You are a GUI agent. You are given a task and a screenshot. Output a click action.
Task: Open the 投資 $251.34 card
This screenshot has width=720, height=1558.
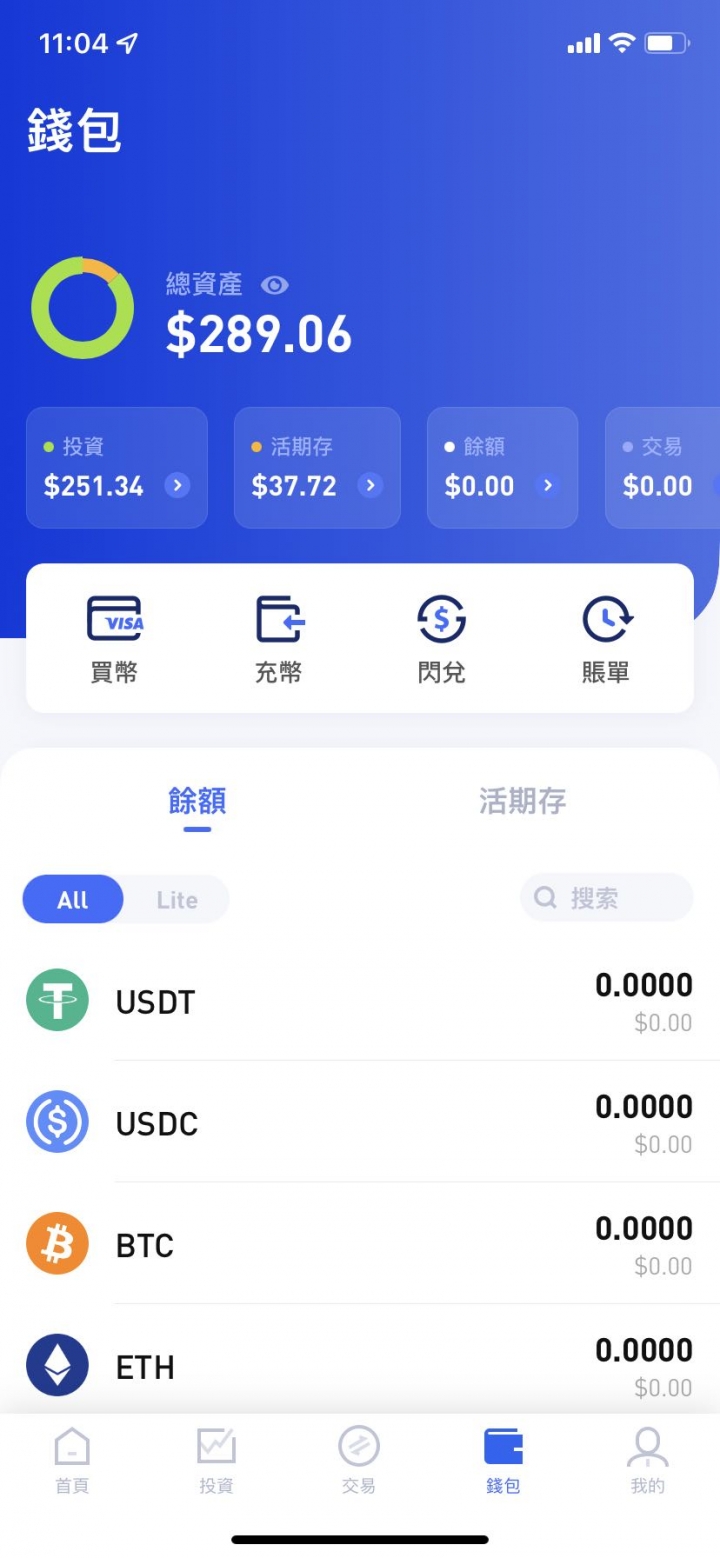pos(117,467)
